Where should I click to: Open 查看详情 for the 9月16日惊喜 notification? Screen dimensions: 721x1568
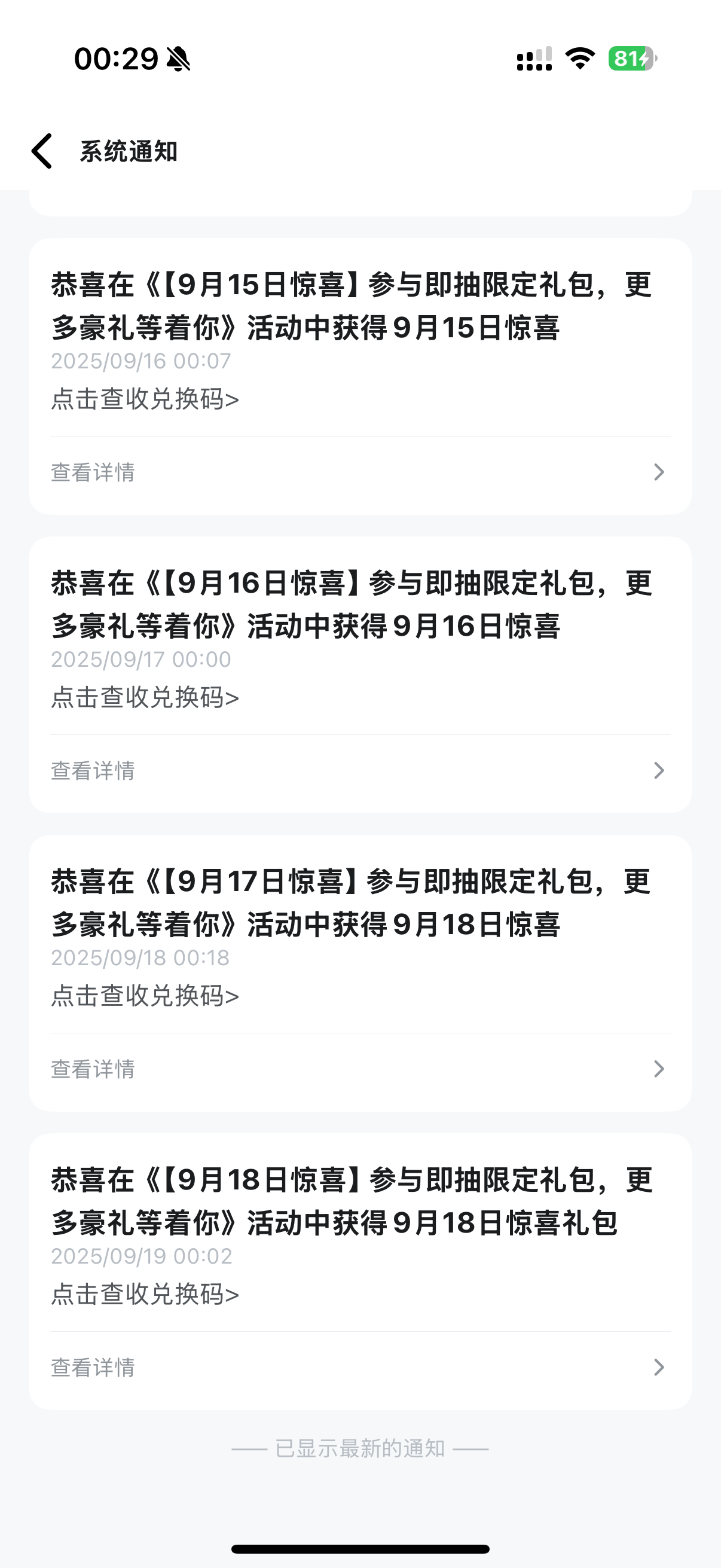360,771
